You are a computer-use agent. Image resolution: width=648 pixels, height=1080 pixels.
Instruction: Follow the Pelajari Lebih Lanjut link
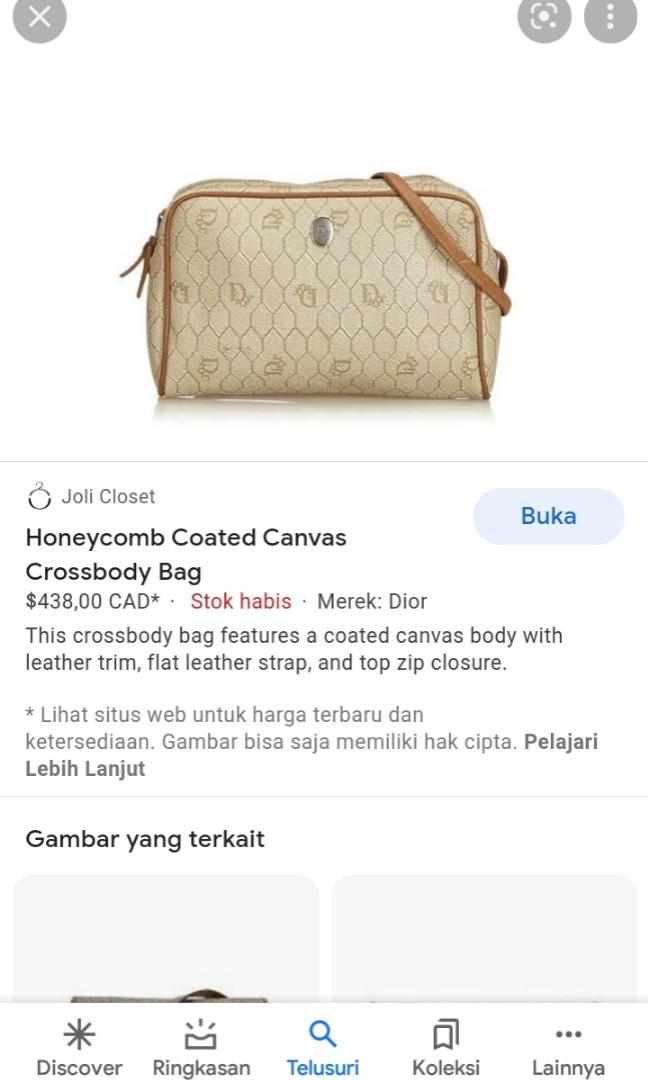tap(85, 768)
